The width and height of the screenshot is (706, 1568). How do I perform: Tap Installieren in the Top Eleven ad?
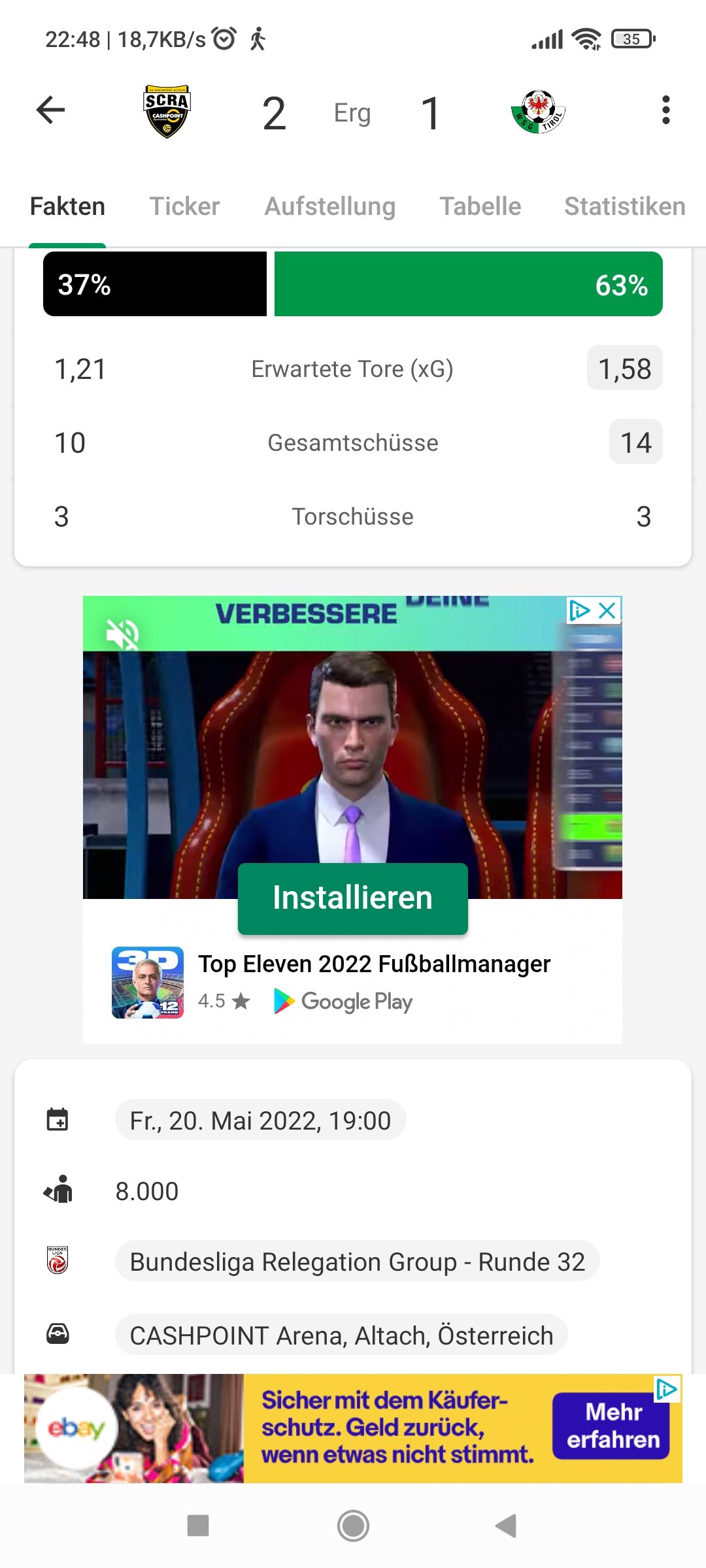352,898
